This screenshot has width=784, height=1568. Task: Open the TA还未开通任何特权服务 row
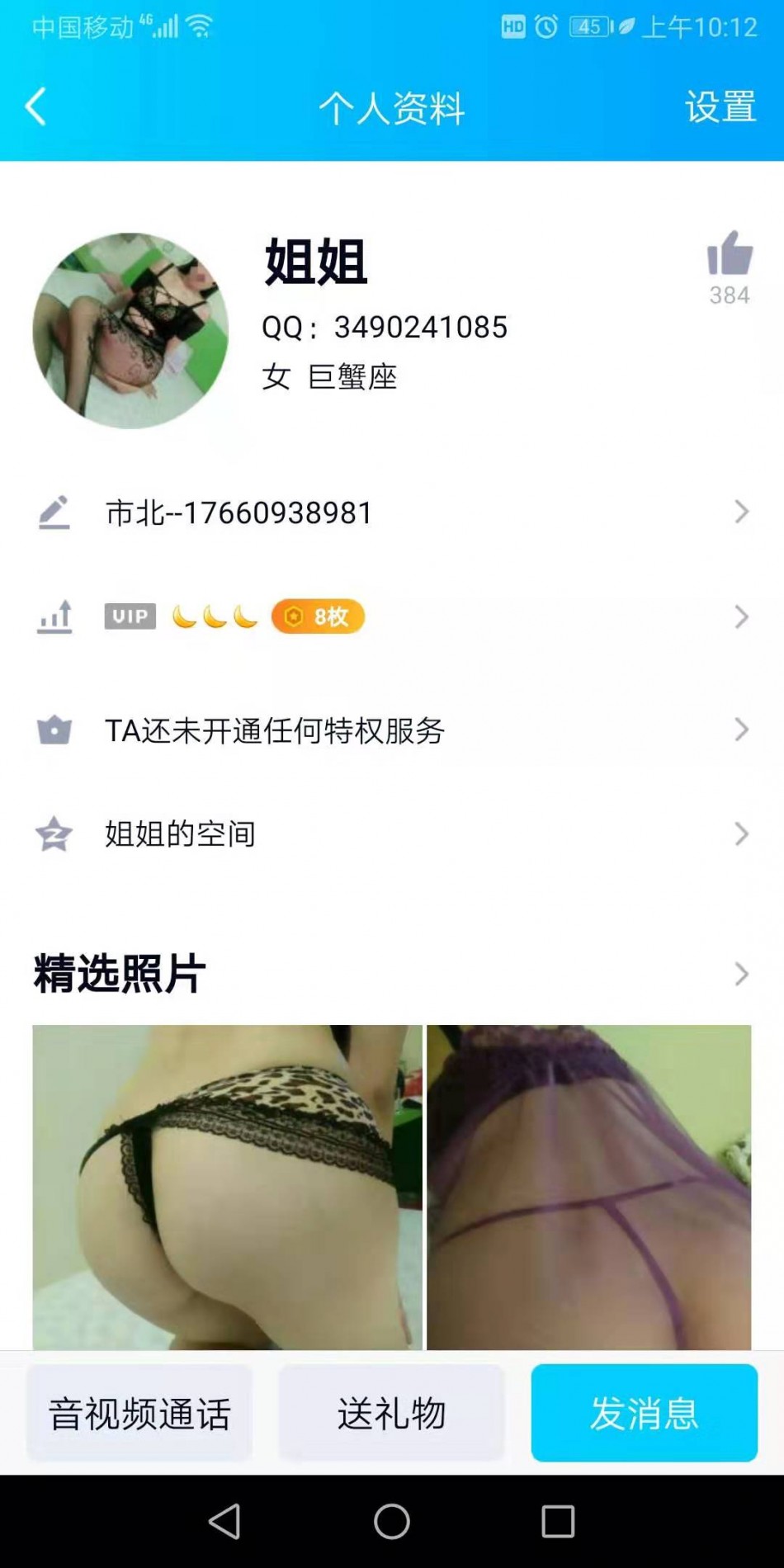392,730
